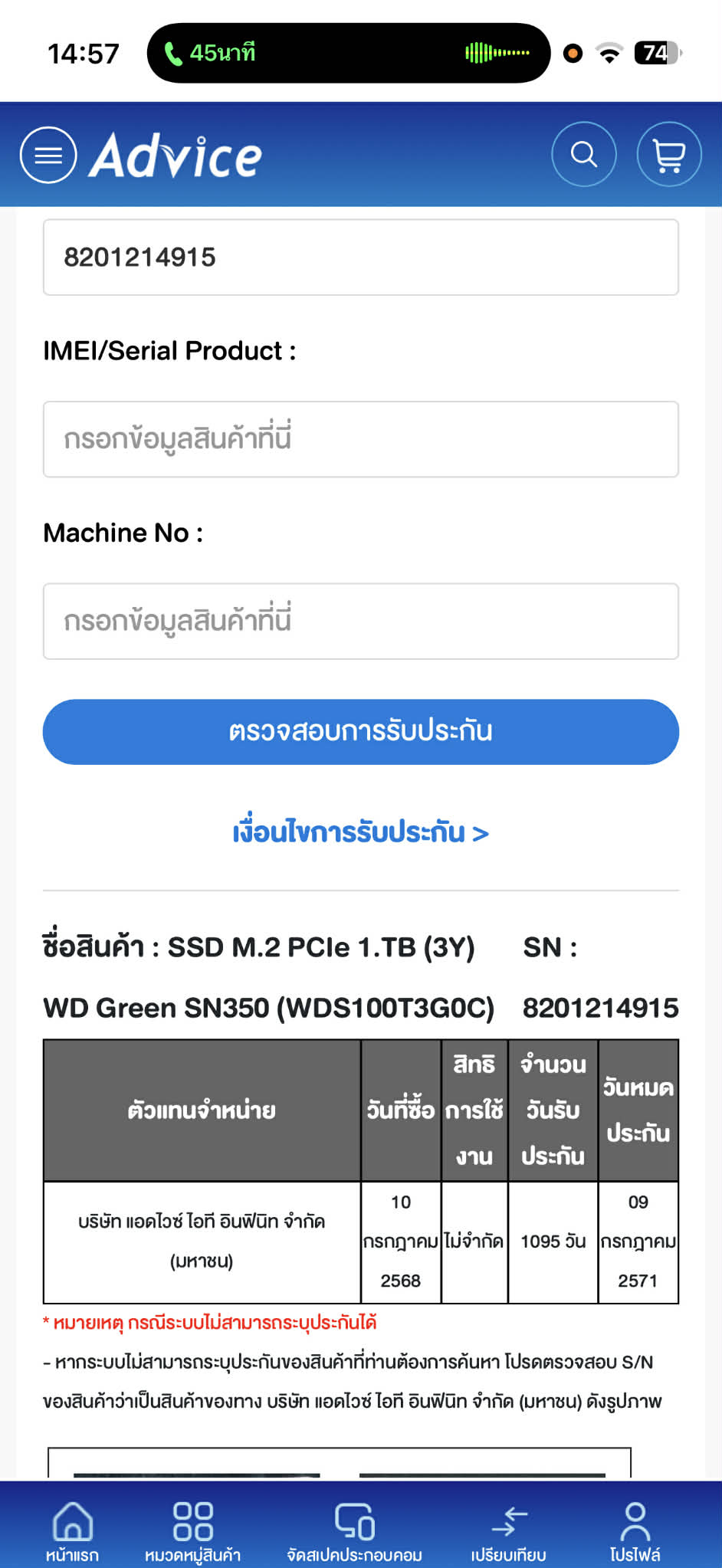Open the search icon

(x=584, y=154)
